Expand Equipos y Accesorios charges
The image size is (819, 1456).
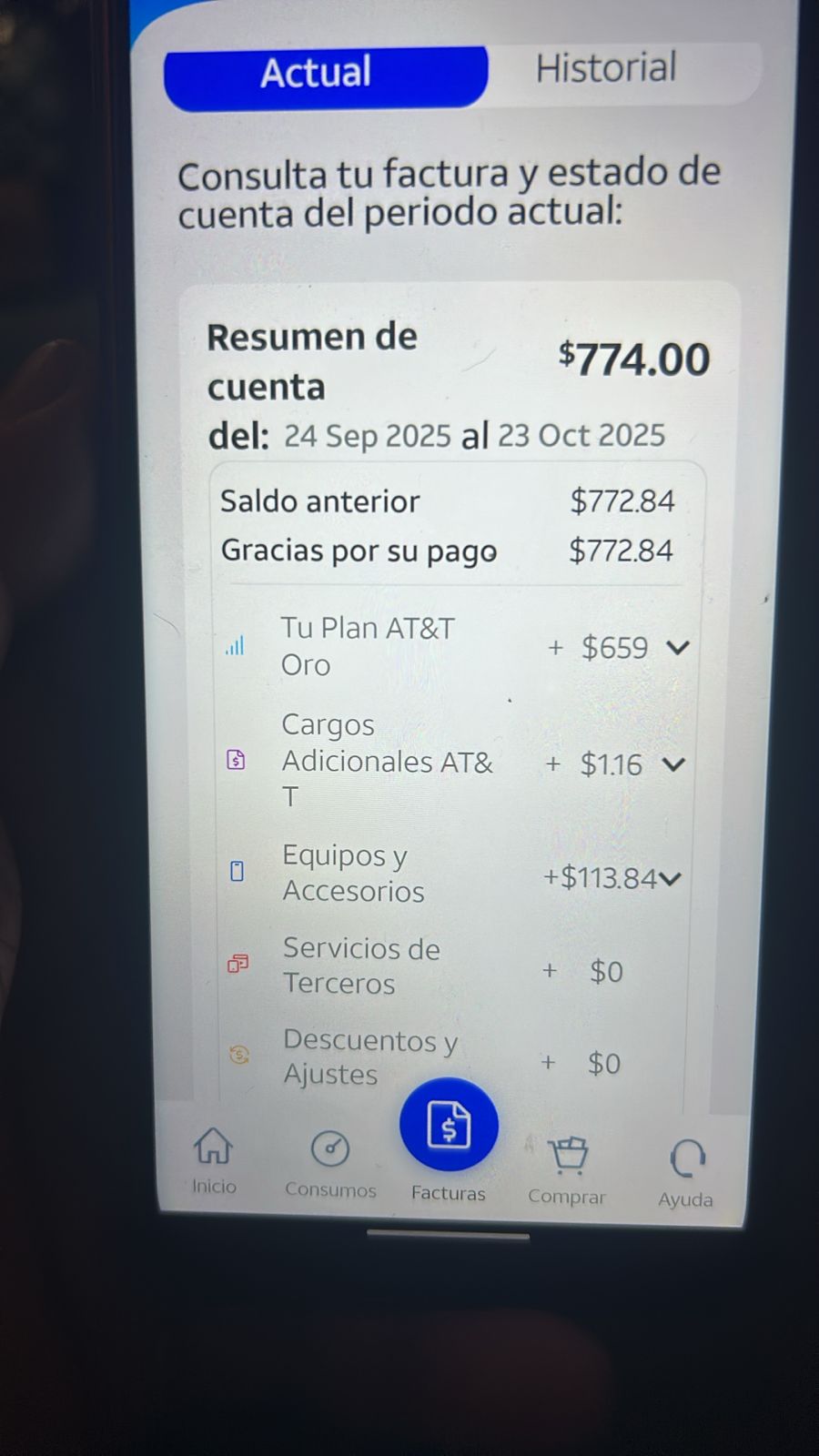[671, 878]
